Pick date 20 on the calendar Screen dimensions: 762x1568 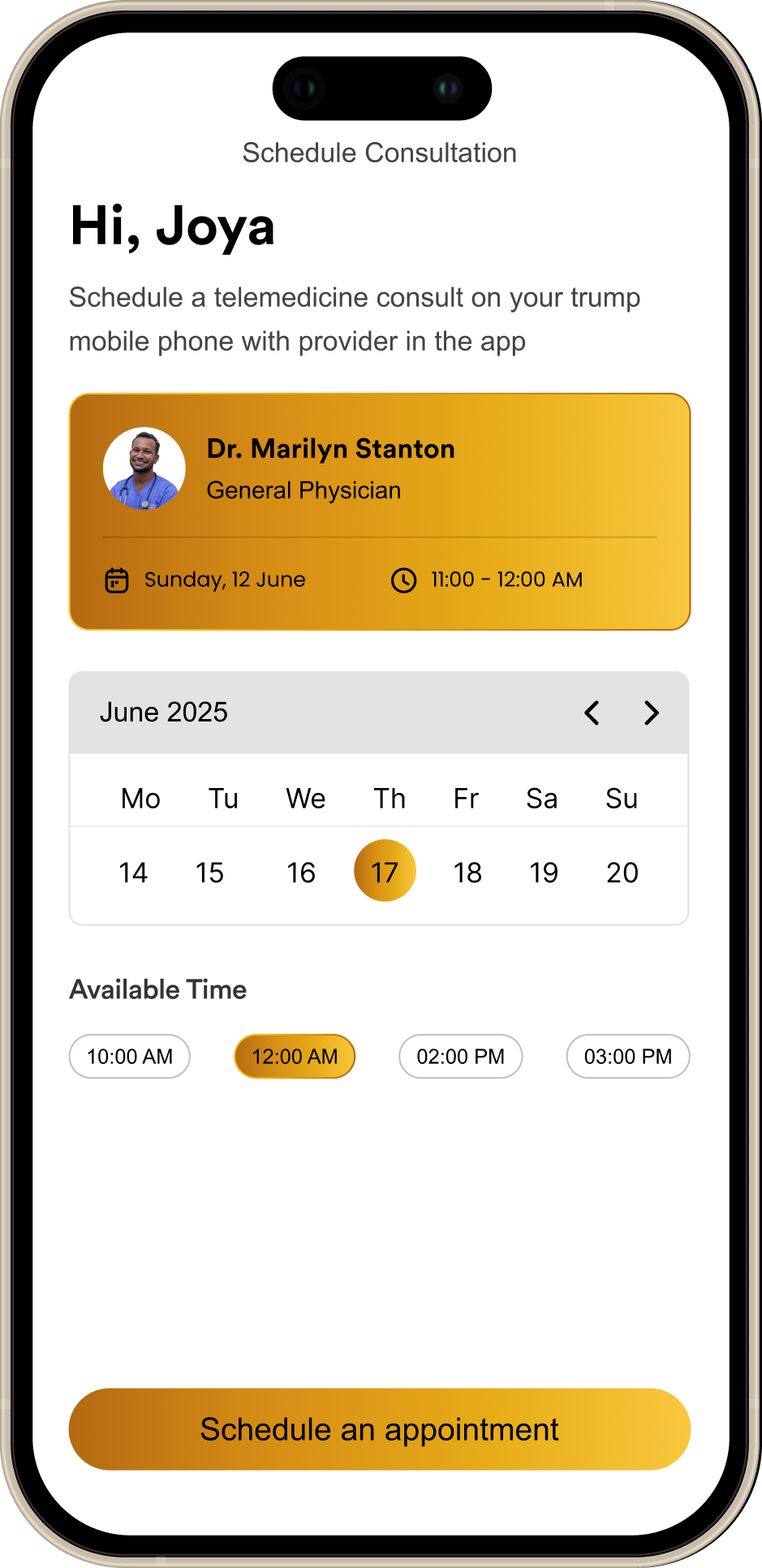pos(622,872)
